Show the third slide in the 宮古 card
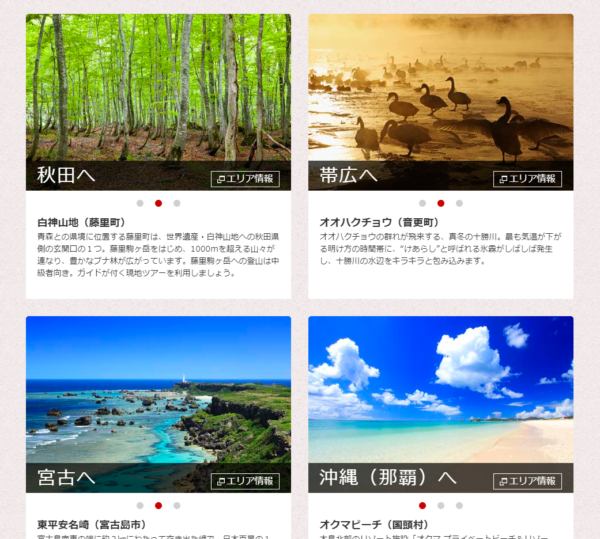This screenshot has width=600, height=539. pyautogui.click(x=177, y=505)
